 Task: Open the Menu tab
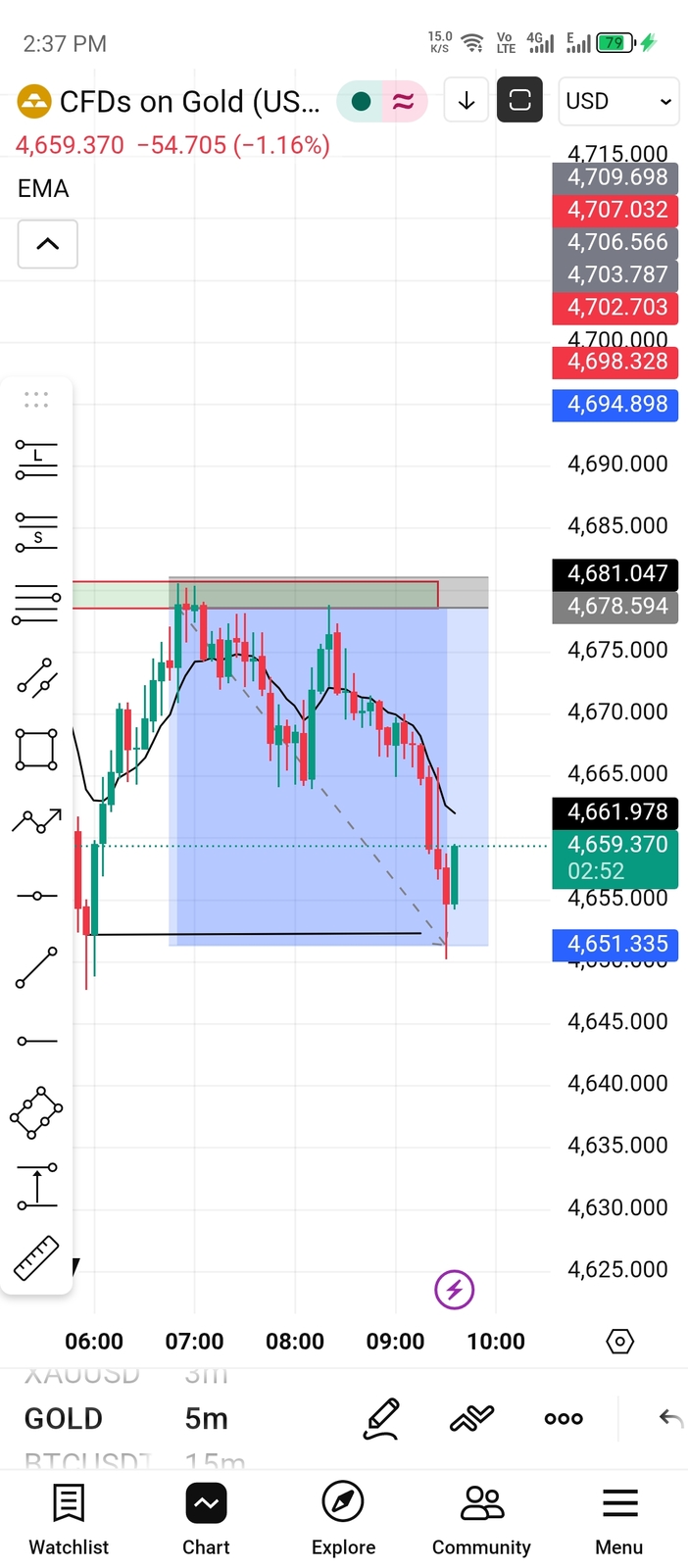tap(619, 1519)
